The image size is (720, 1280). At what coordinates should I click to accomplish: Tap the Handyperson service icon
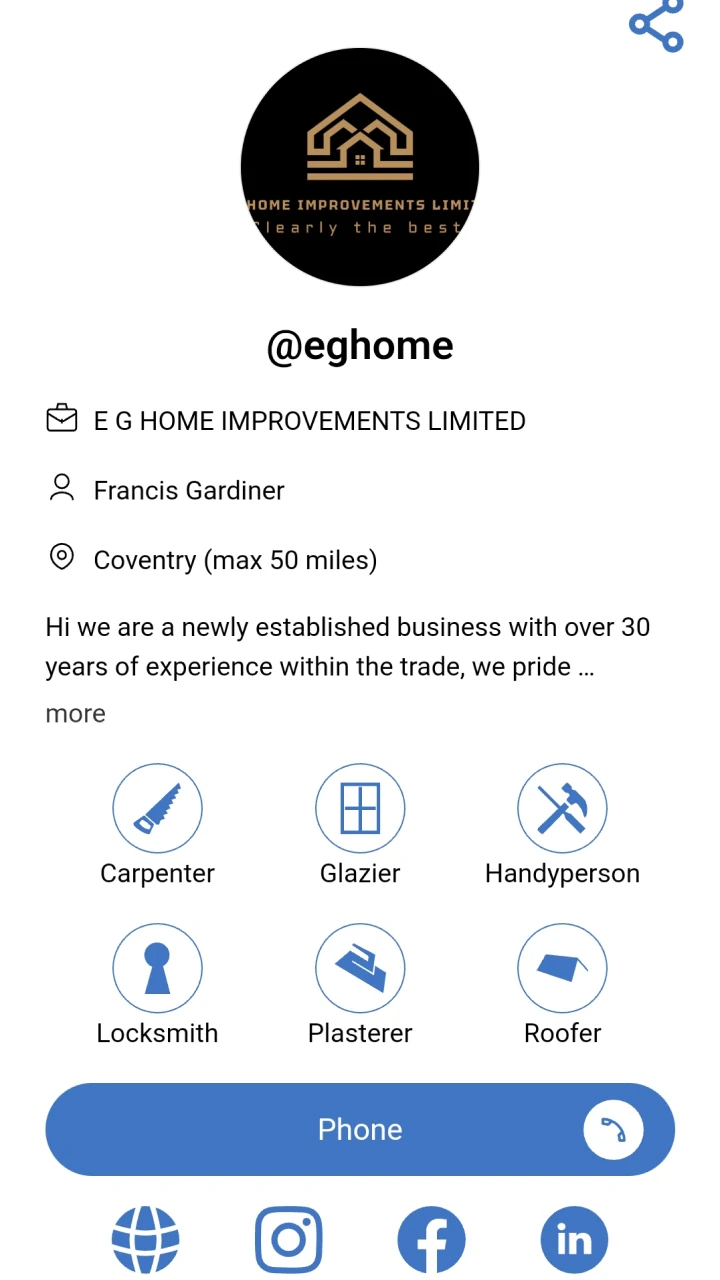pyautogui.click(x=562, y=808)
